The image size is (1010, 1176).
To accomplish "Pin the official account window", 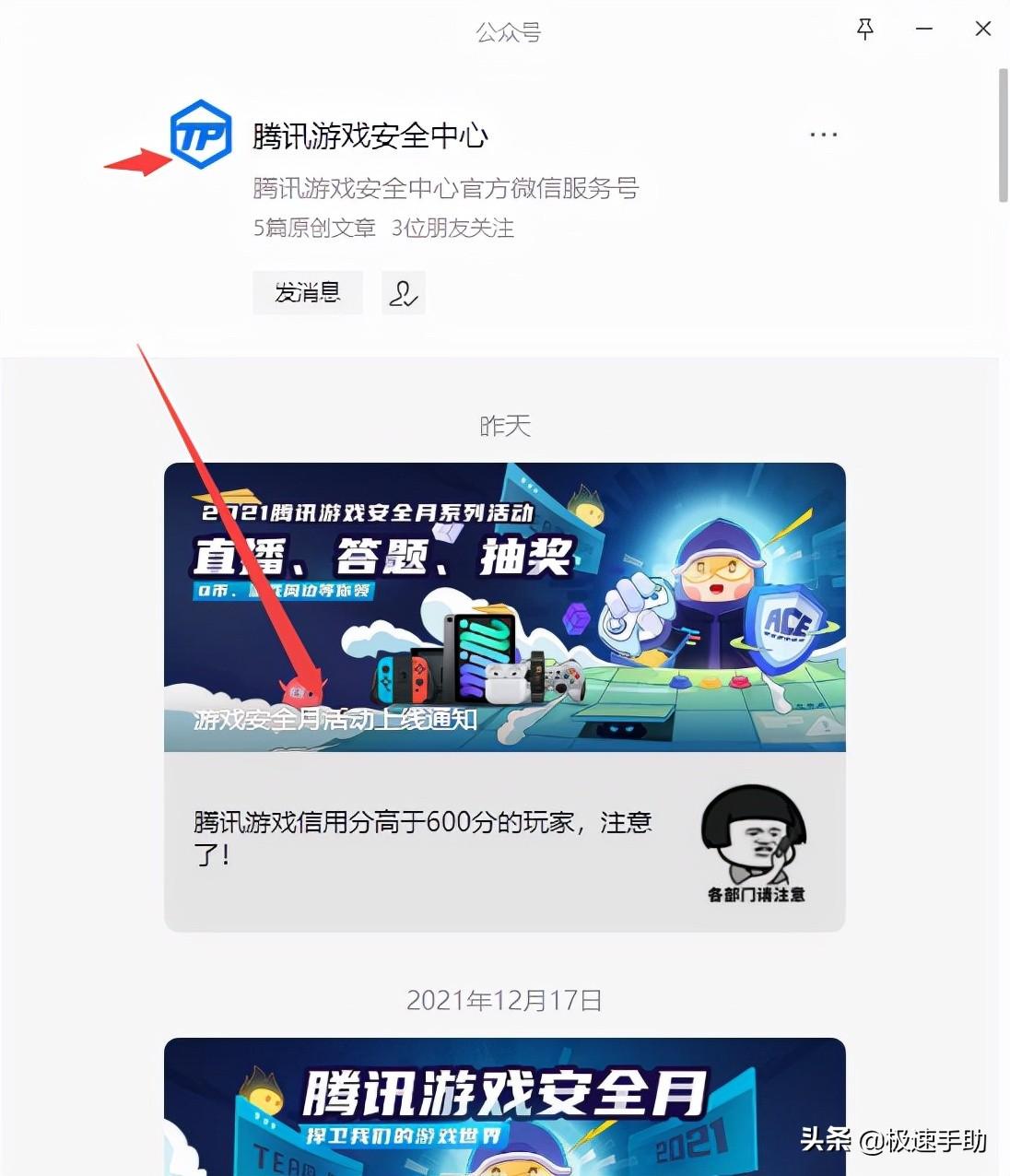I will [865, 29].
